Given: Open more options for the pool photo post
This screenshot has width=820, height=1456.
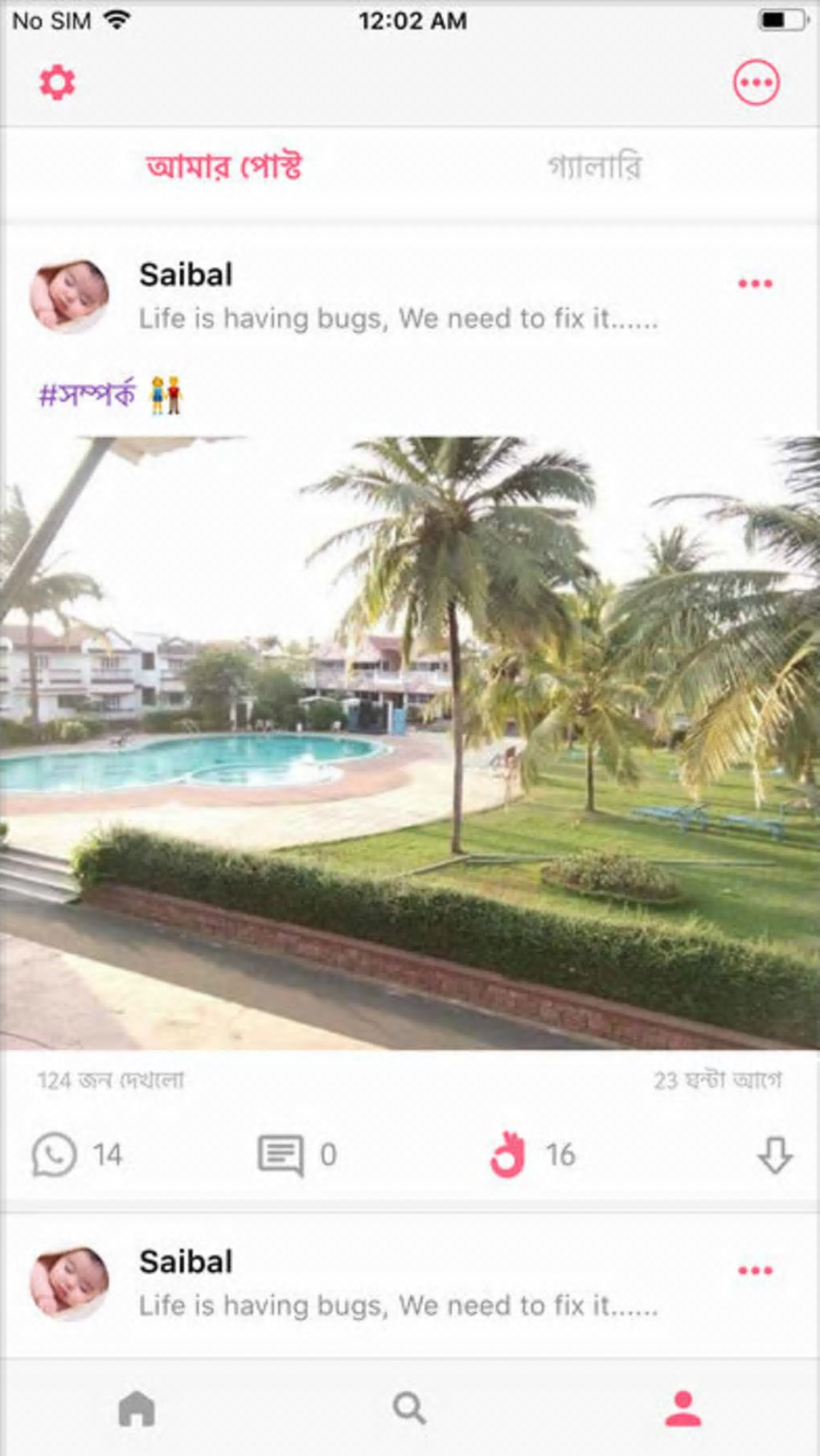Looking at the screenshot, I should (755, 283).
